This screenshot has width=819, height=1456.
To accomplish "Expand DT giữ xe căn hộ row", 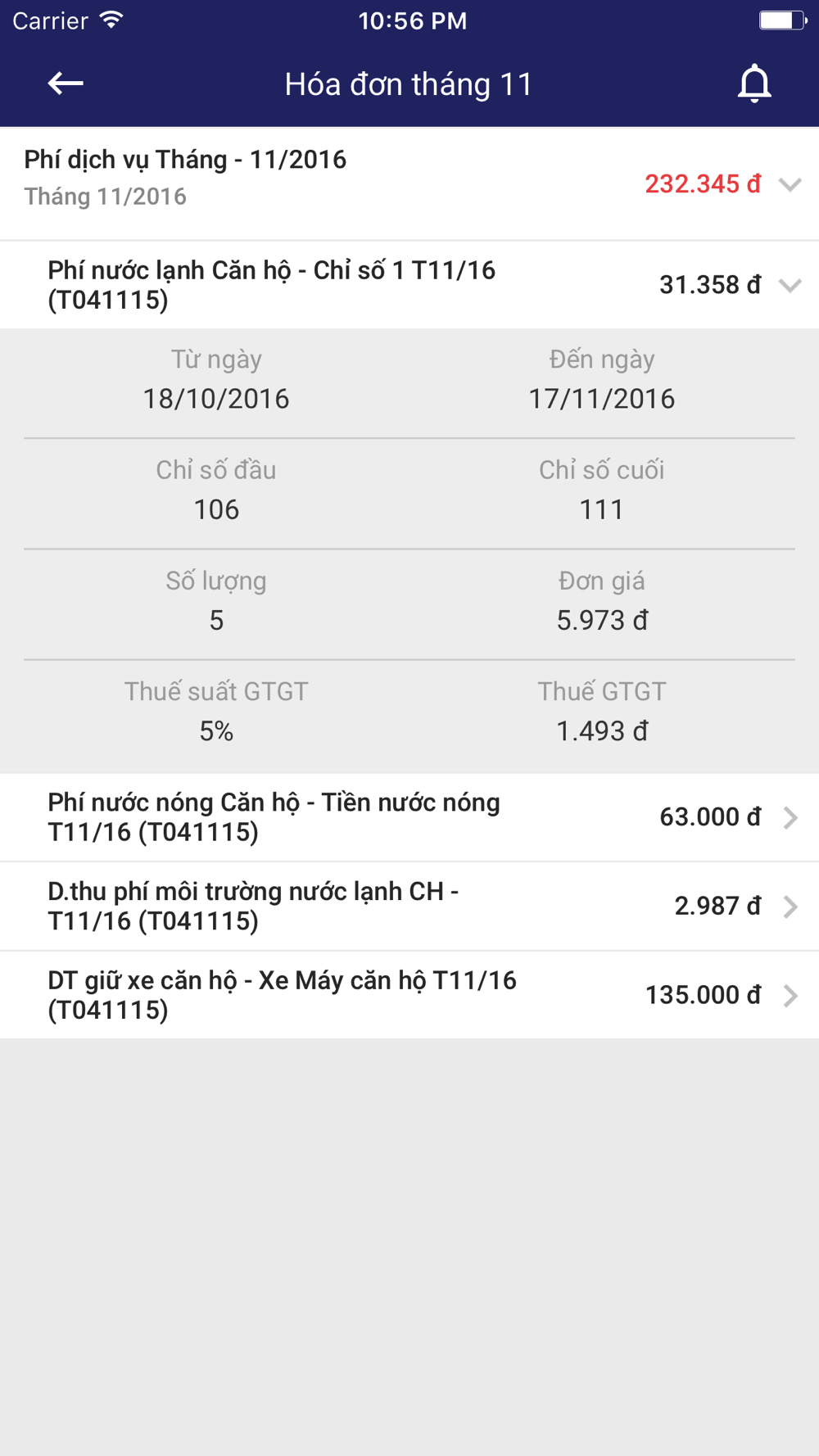I will (409, 995).
